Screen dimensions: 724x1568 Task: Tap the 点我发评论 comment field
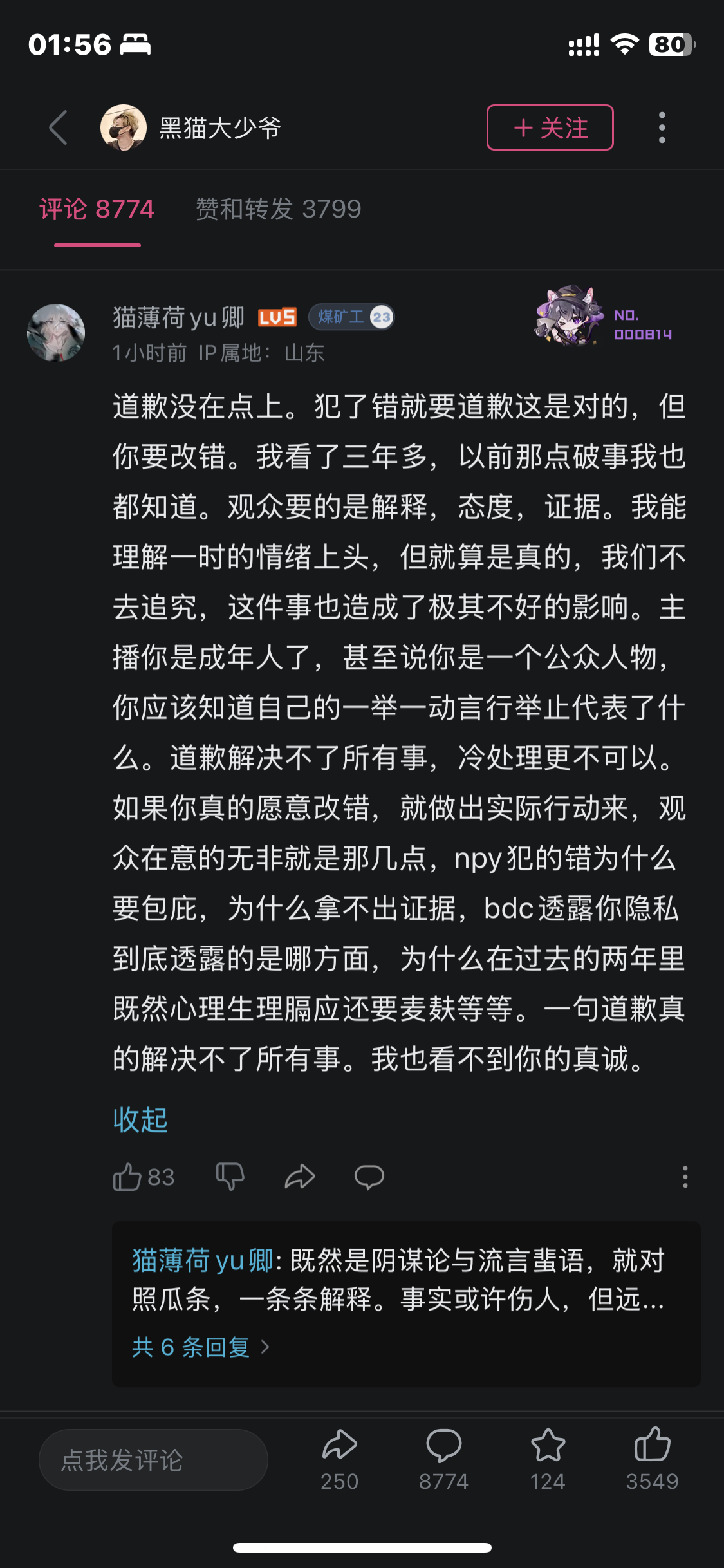point(153,1460)
